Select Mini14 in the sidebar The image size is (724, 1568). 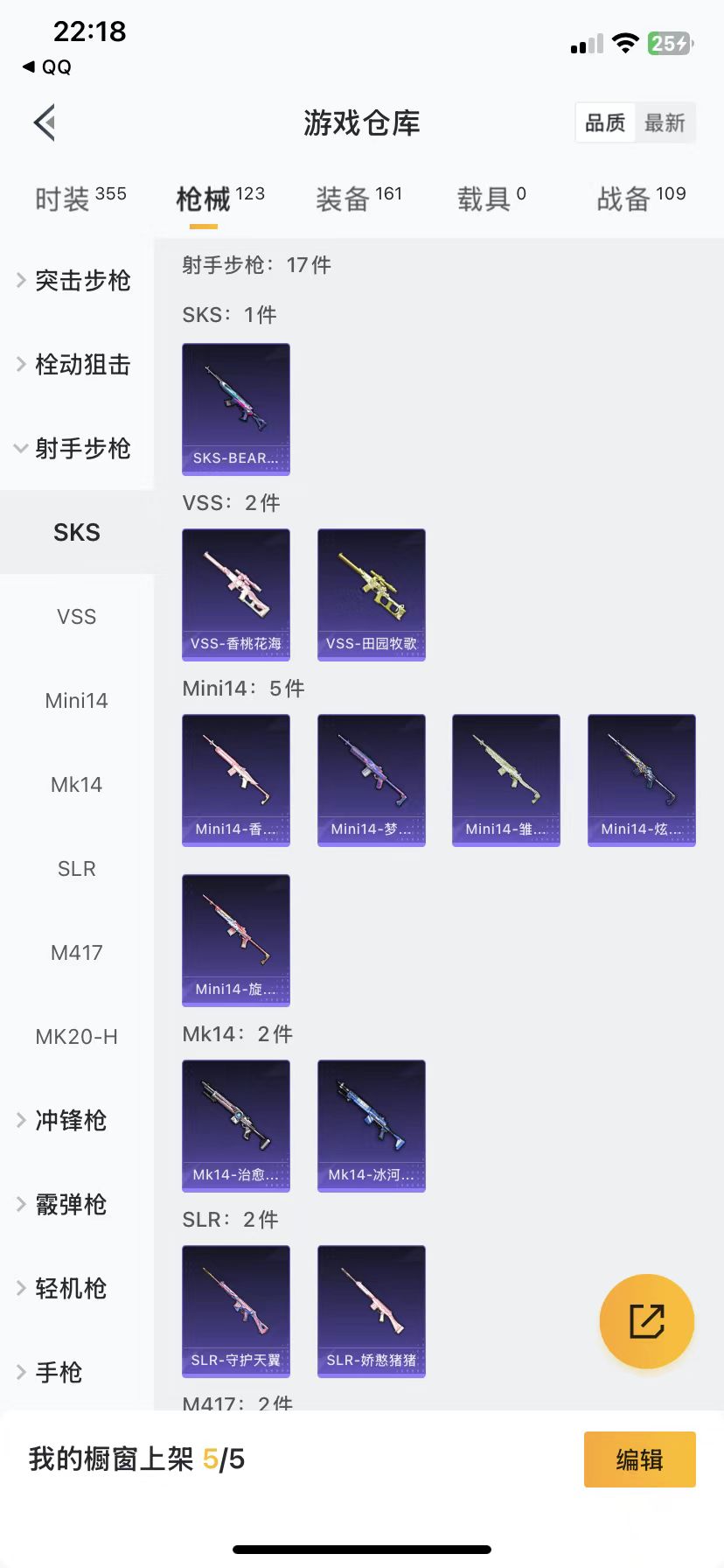77,700
